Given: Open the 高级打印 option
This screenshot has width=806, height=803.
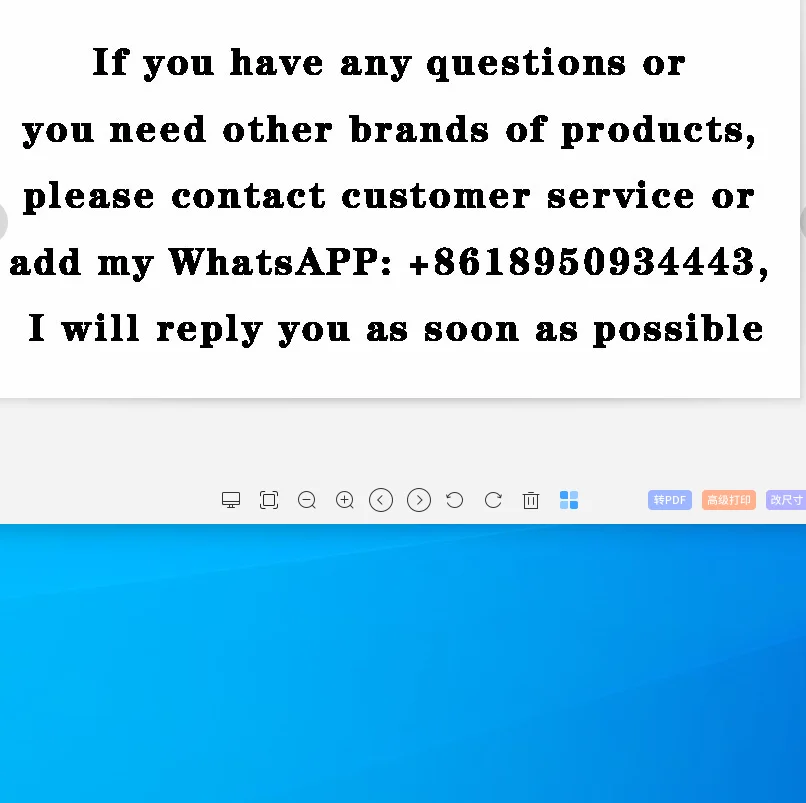Looking at the screenshot, I should tap(729, 500).
